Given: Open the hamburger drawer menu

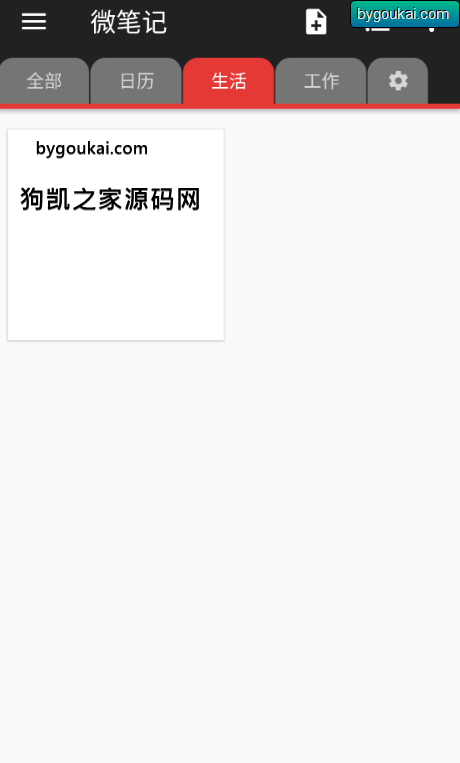Looking at the screenshot, I should [34, 21].
